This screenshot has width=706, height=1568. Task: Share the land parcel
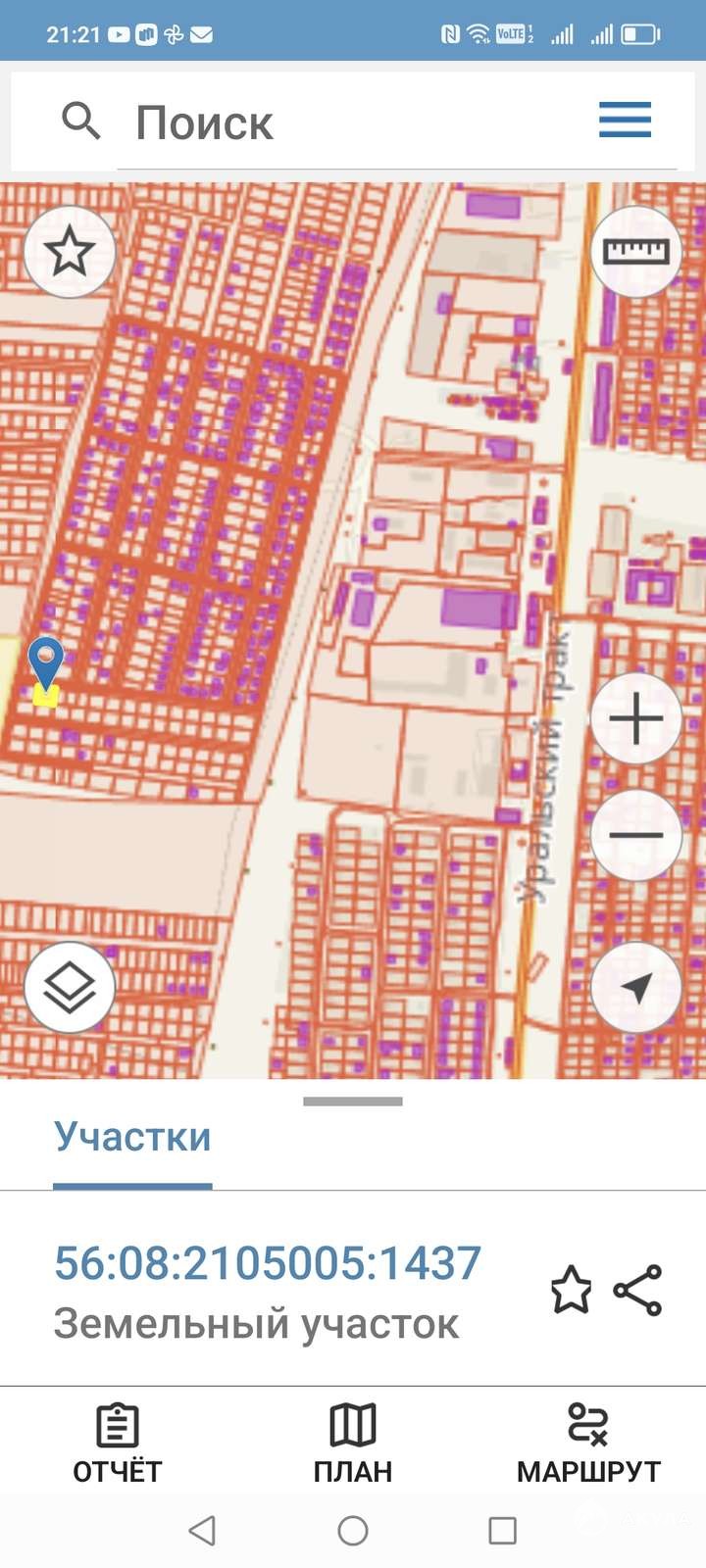[638, 1289]
